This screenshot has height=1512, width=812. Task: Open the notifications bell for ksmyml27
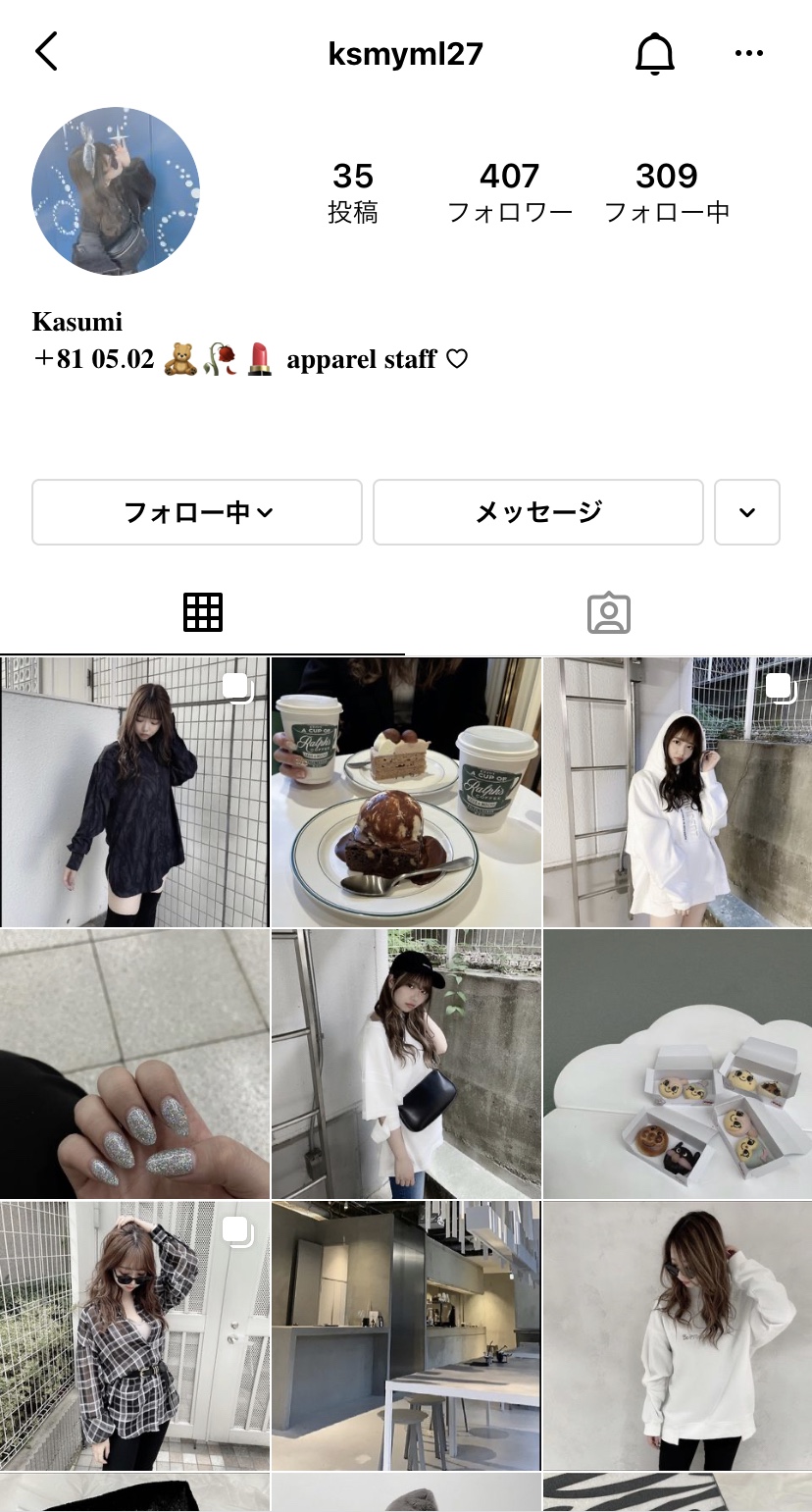pyautogui.click(x=655, y=54)
